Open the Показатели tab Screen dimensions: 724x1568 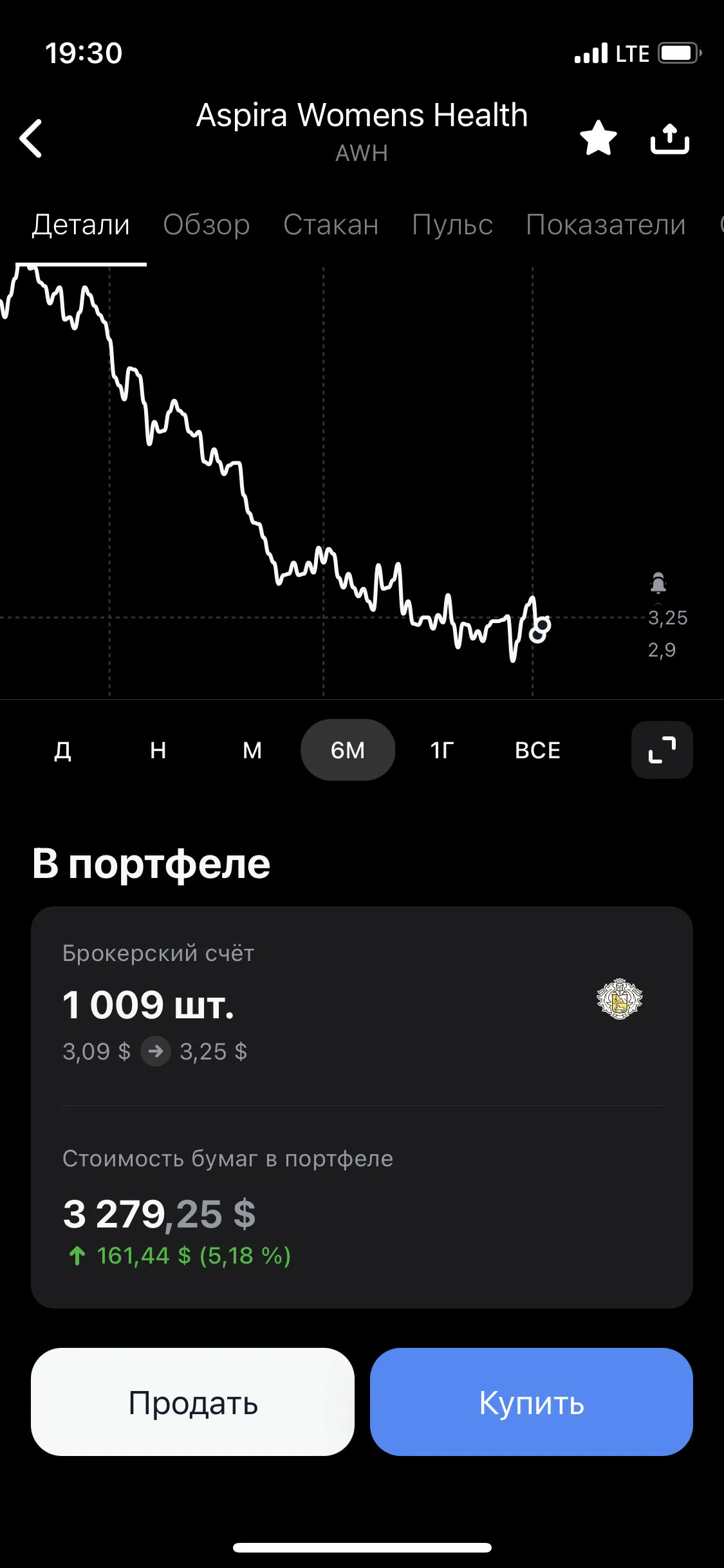(606, 225)
